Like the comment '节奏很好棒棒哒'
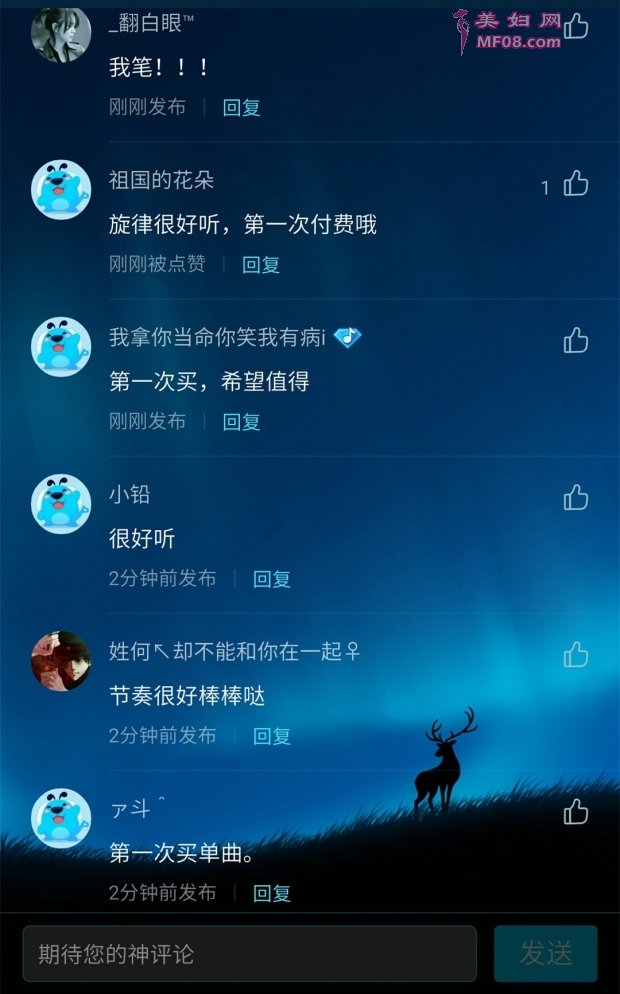This screenshot has width=620, height=994. point(576,654)
